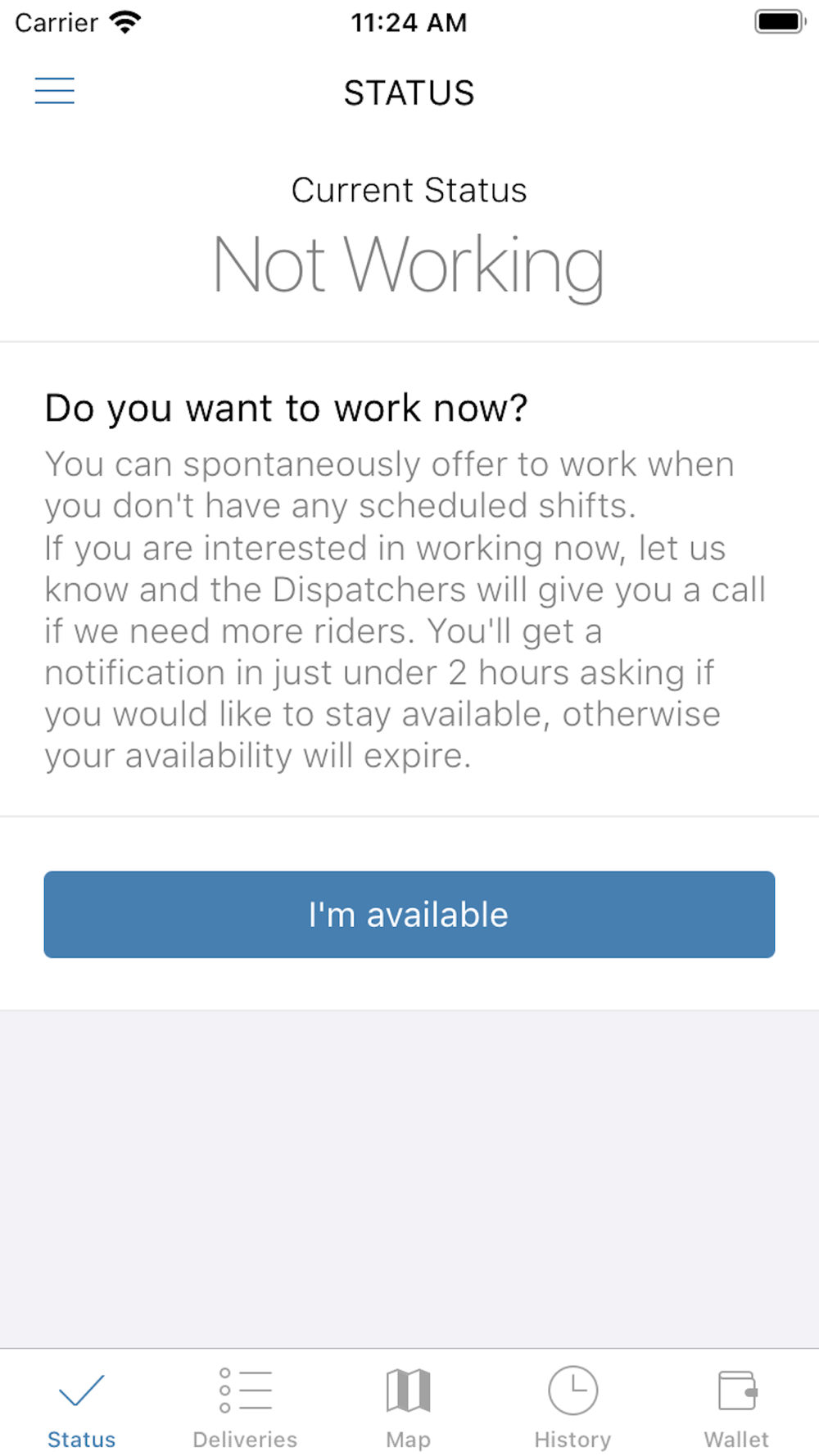Go to the History tab
Image resolution: width=819 pixels, height=1456 pixels.
point(573,1409)
